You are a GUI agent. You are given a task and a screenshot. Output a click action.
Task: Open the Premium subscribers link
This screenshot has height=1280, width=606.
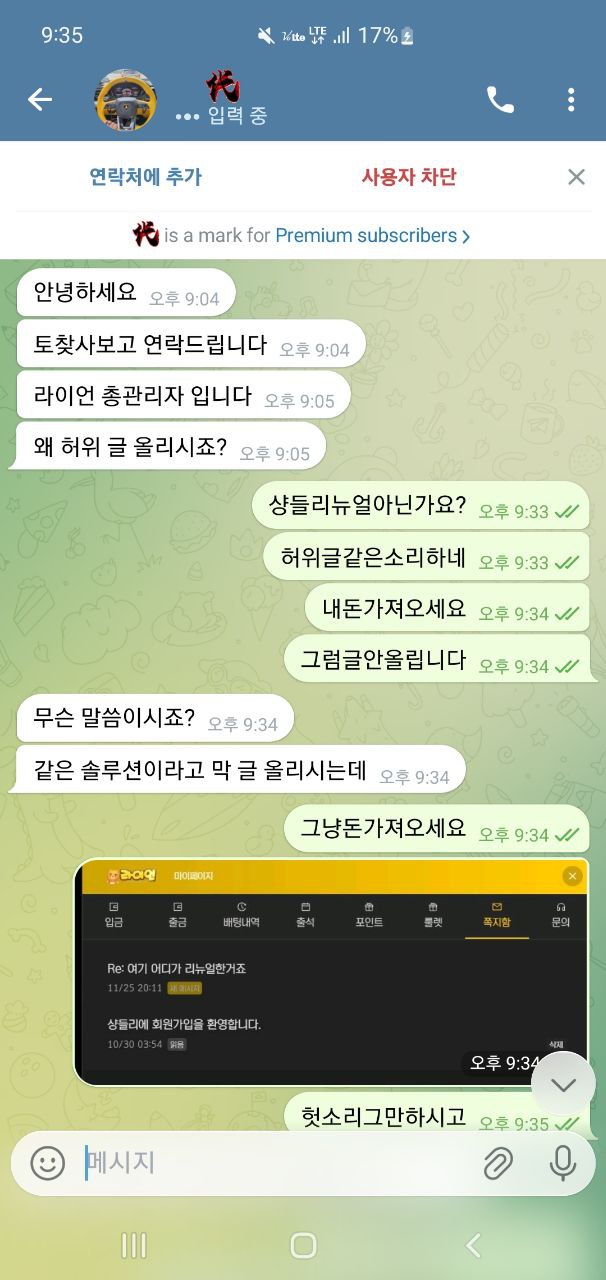point(372,236)
